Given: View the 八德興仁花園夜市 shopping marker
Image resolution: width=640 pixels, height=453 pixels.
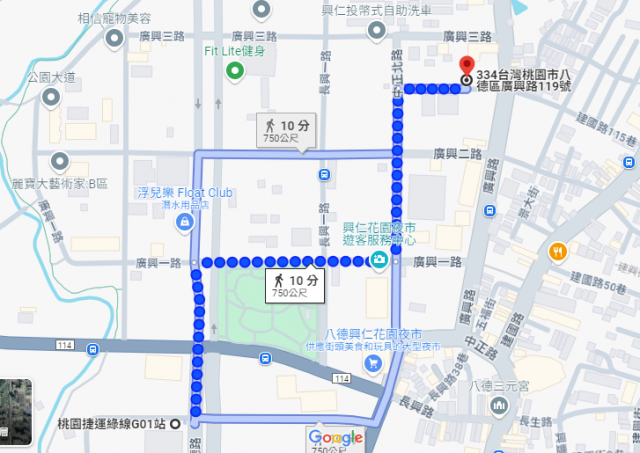Looking at the screenshot, I should coord(373,362).
